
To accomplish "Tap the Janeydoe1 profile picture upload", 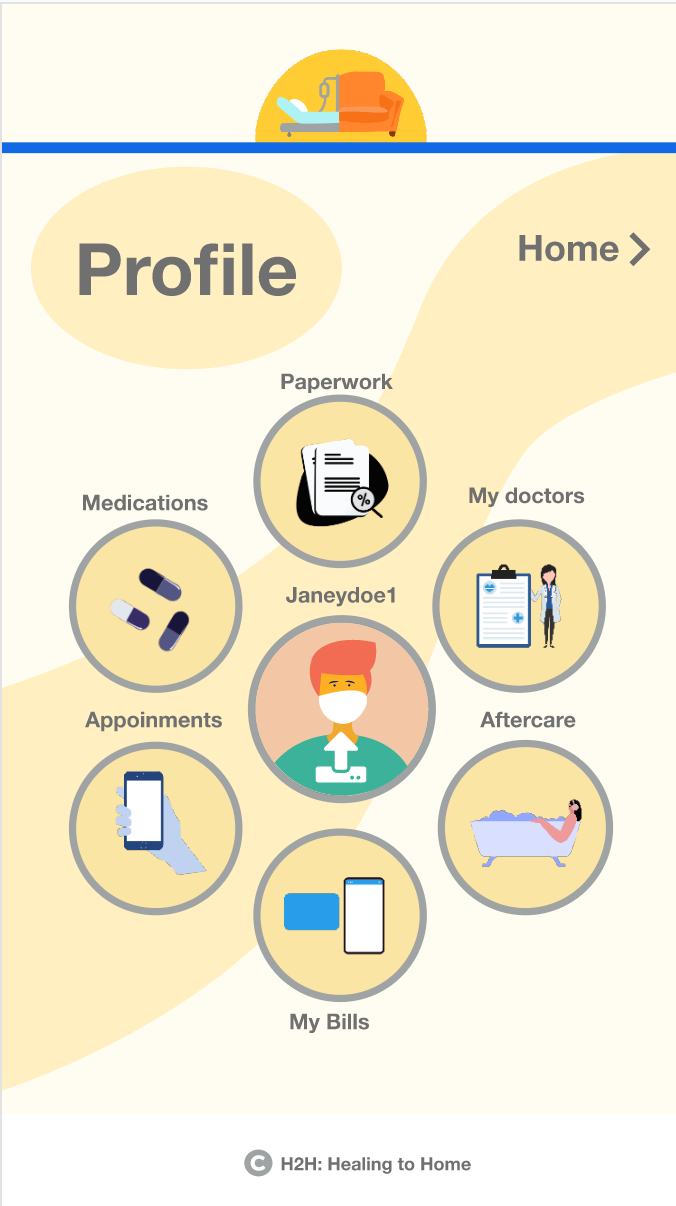I will point(341,709).
